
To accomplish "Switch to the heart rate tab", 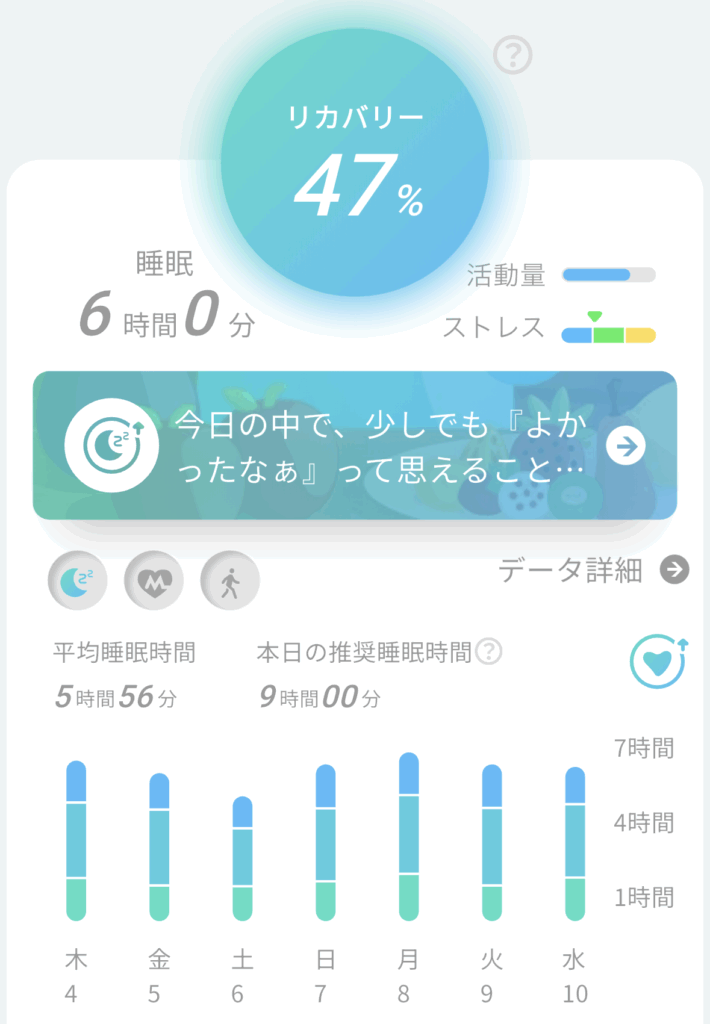I will point(153,580).
